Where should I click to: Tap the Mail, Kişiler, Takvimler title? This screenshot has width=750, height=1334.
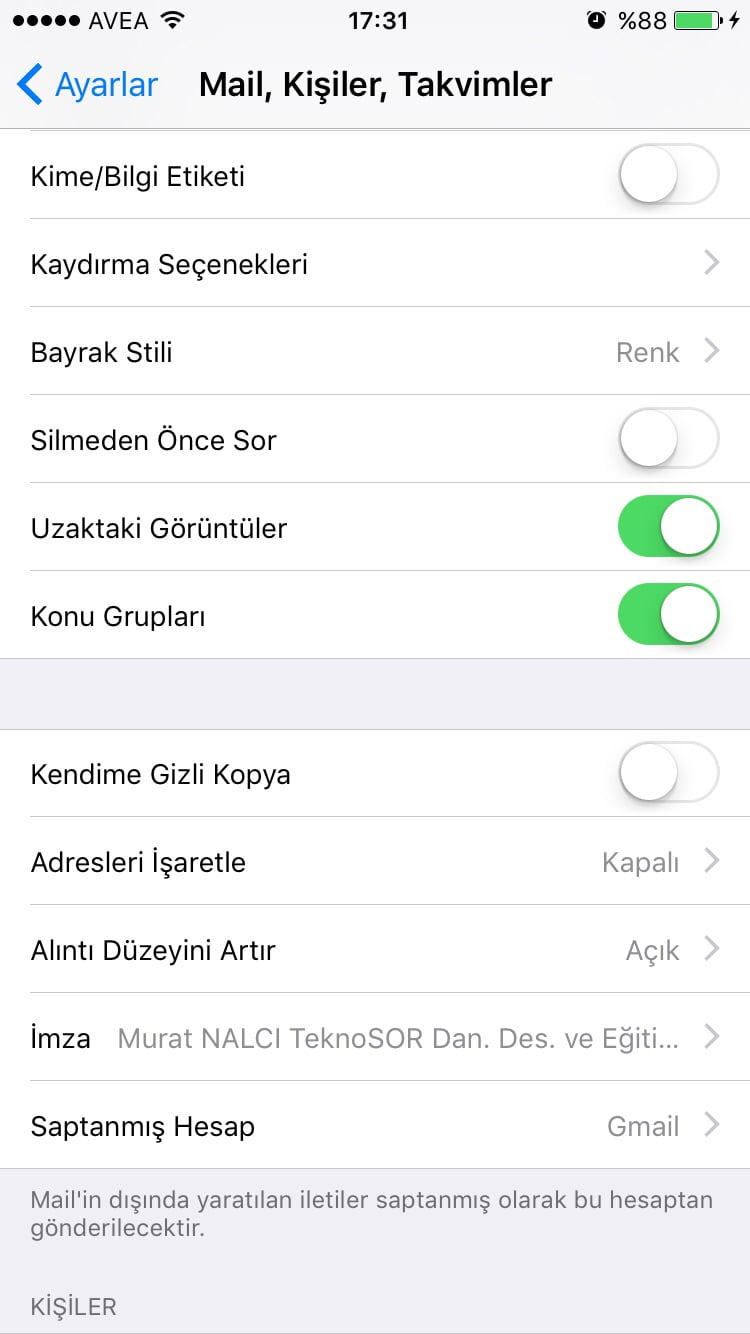click(375, 85)
